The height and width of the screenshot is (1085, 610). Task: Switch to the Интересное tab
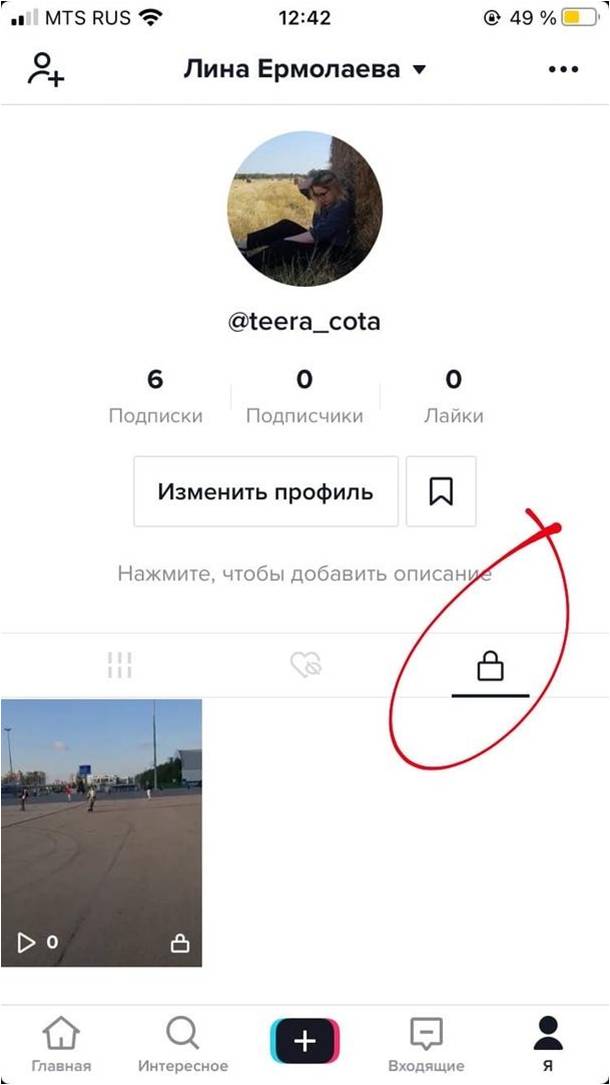183,1044
